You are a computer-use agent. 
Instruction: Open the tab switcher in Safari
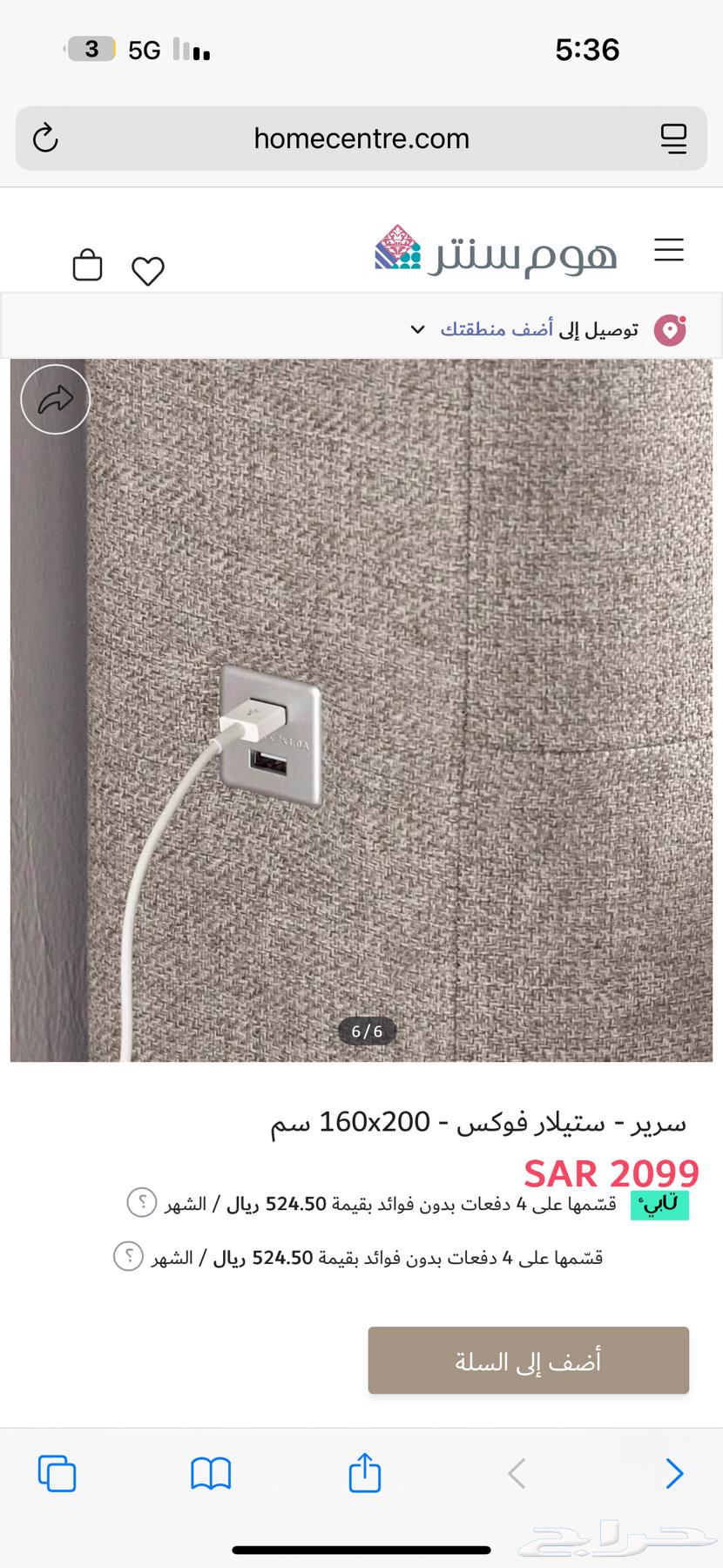pyautogui.click(x=57, y=1474)
